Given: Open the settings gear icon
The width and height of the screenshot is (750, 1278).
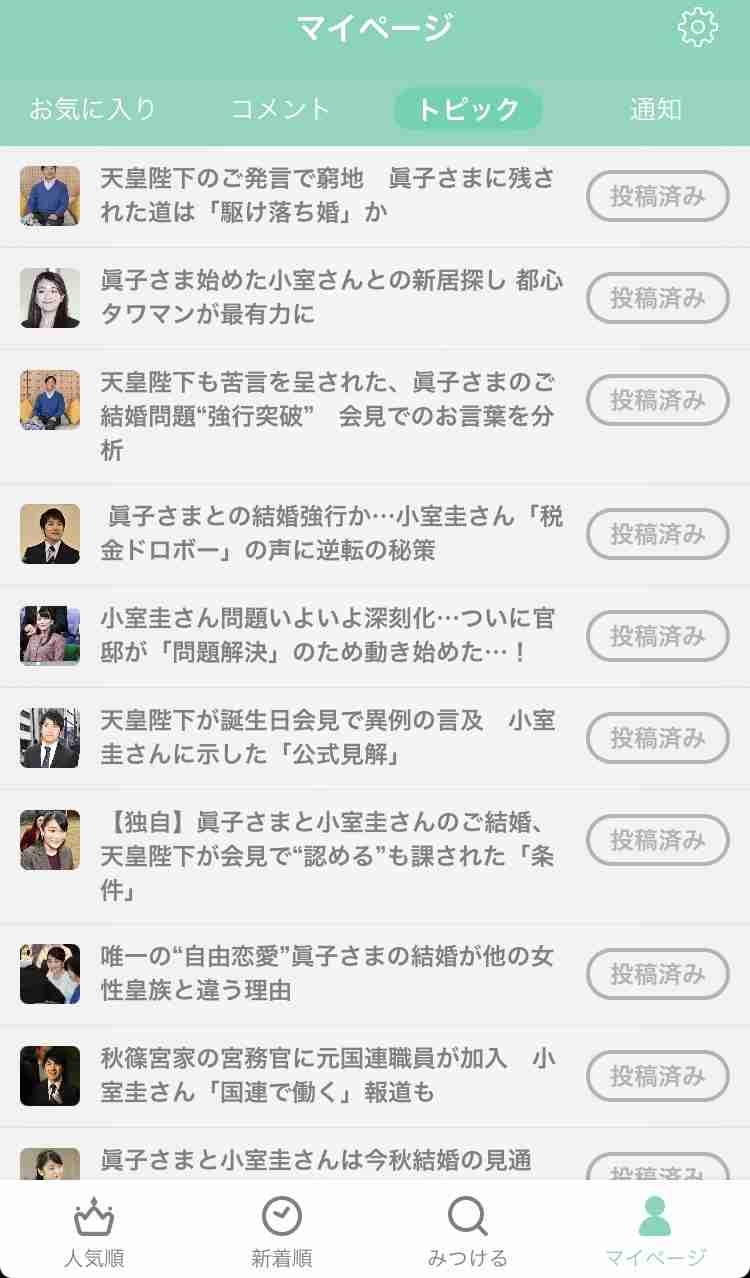Looking at the screenshot, I should pyautogui.click(x=697, y=28).
